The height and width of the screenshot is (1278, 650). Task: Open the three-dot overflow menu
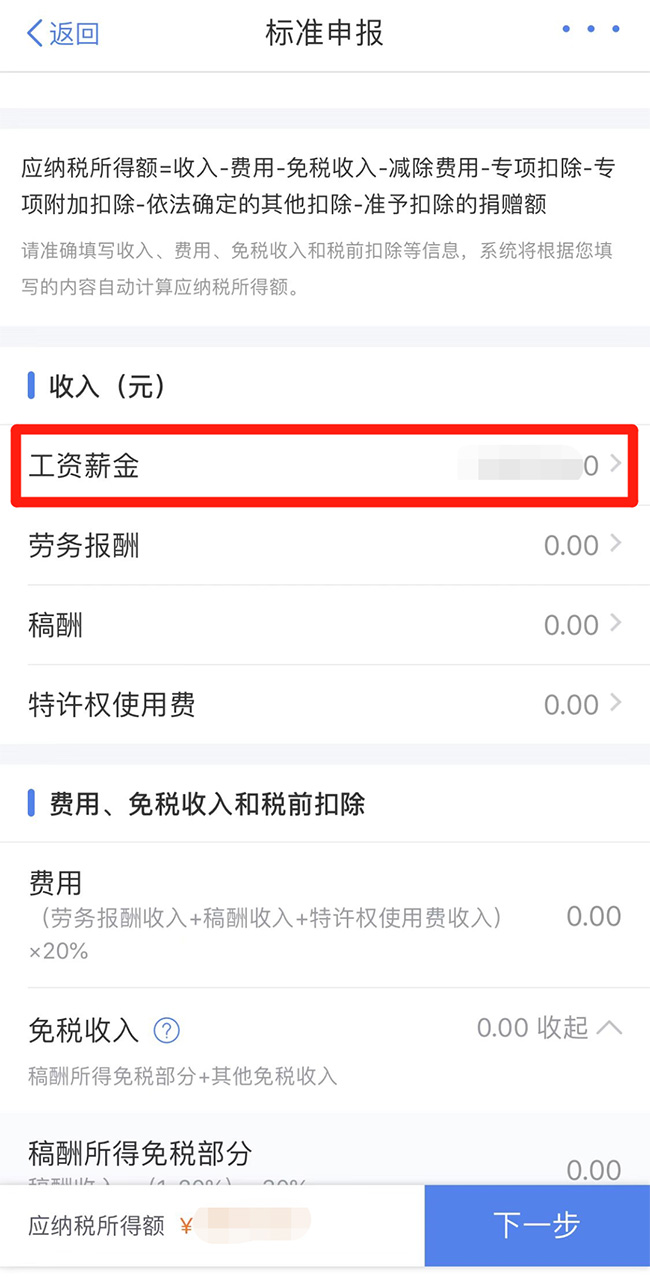590,30
